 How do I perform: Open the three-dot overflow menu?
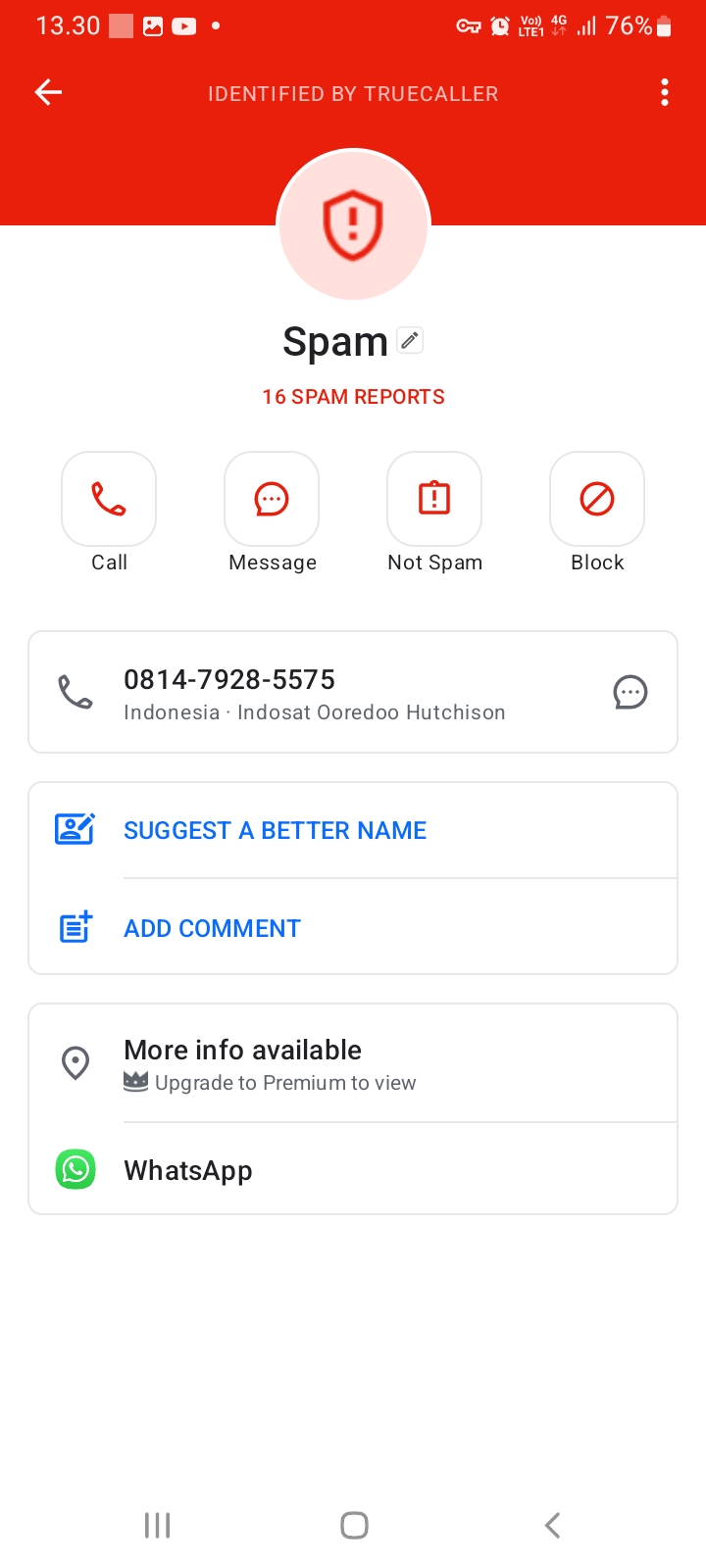tap(665, 93)
